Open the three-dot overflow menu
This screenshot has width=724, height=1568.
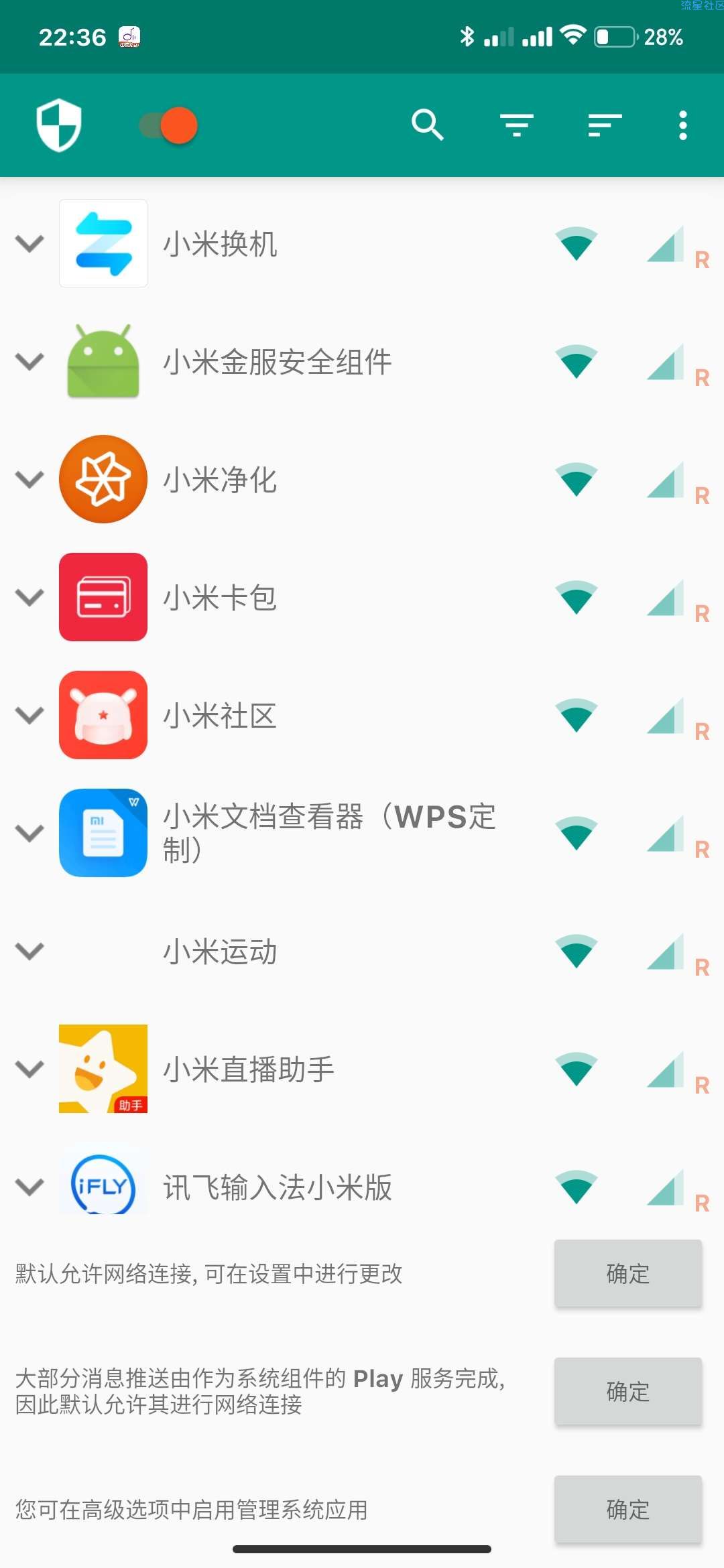pos(682,125)
